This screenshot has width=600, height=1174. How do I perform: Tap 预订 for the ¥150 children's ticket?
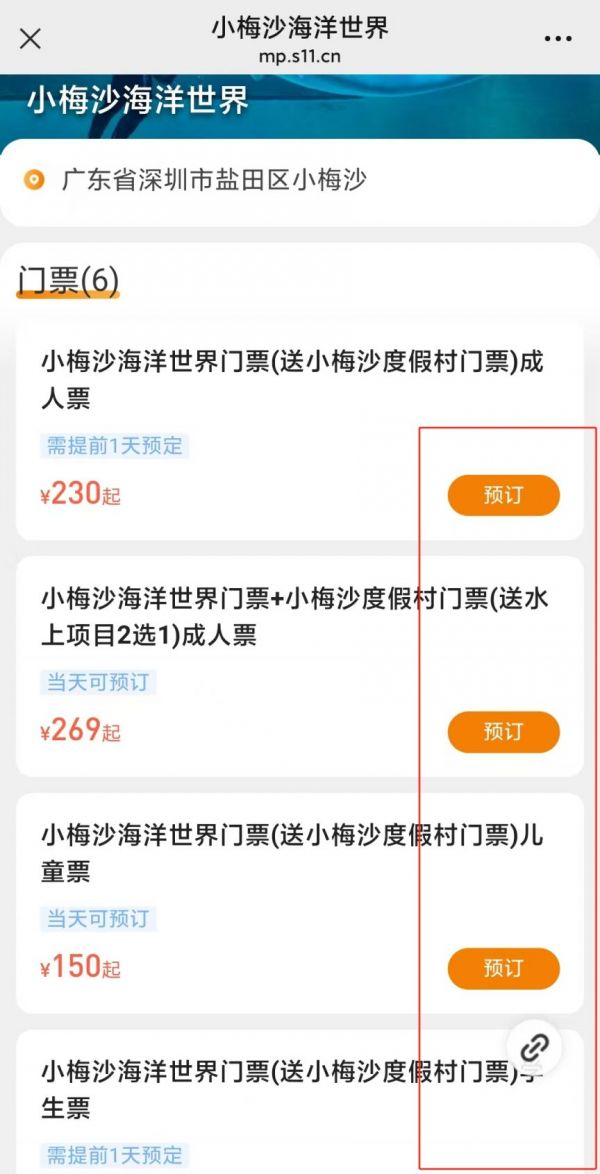503,968
